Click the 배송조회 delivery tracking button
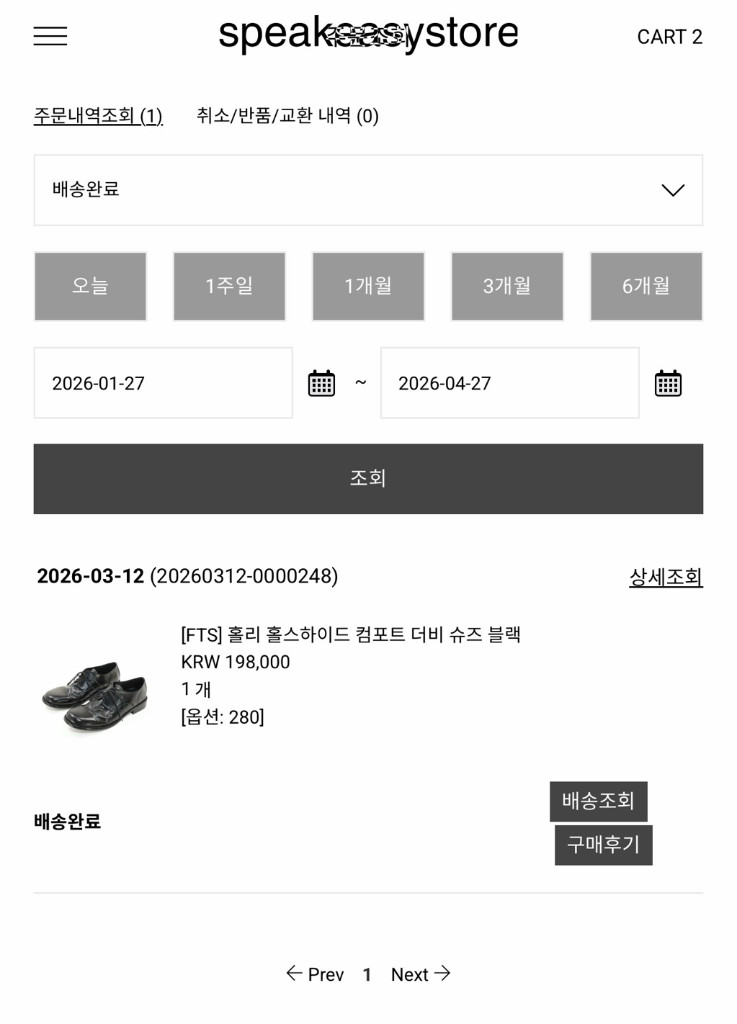This screenshot has height=1024, width=737. click(598, 801)
